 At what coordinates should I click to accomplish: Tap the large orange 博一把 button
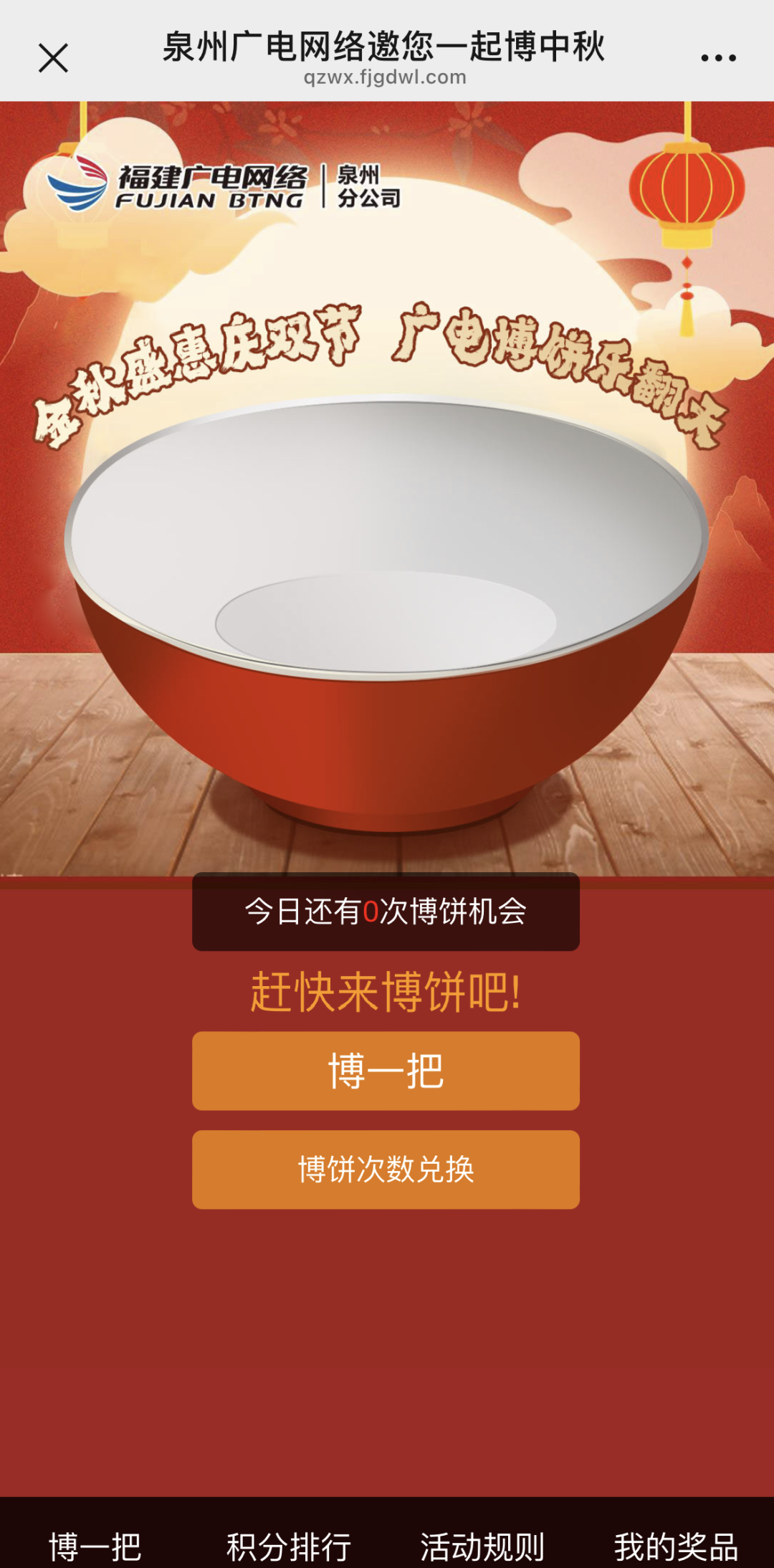[x=386, y=1071]
